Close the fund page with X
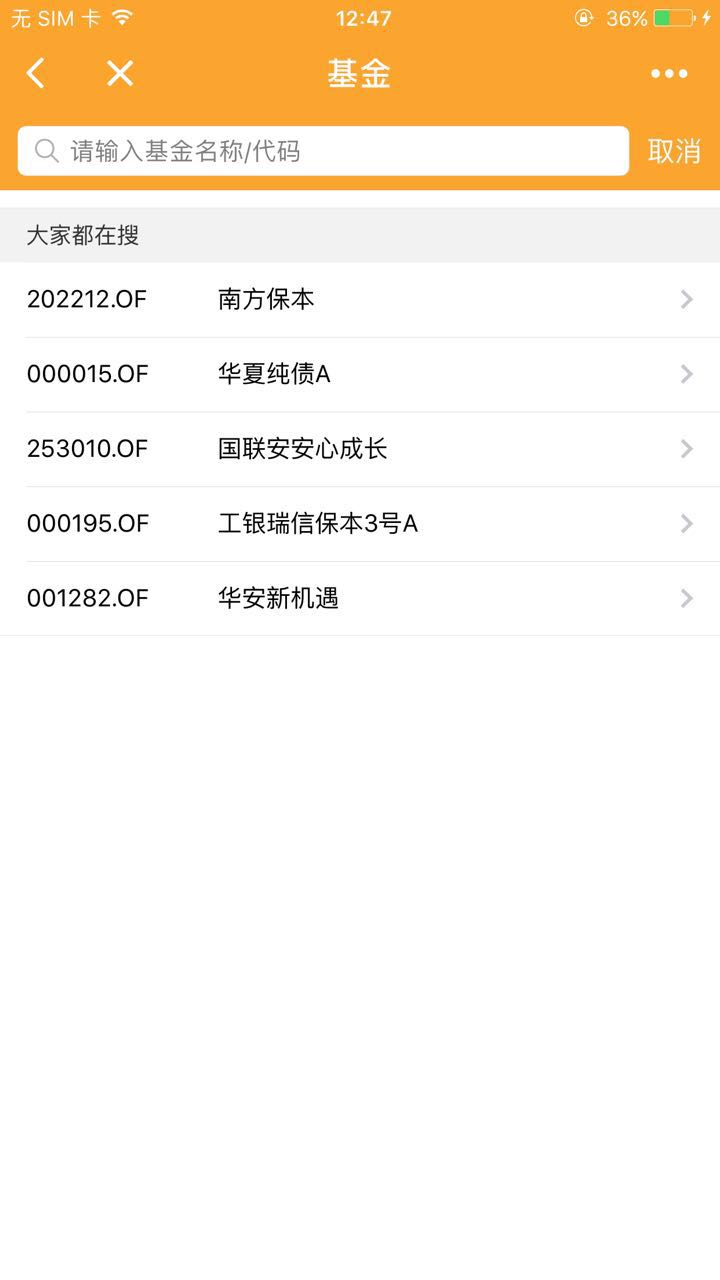 [x=120, y=73]
